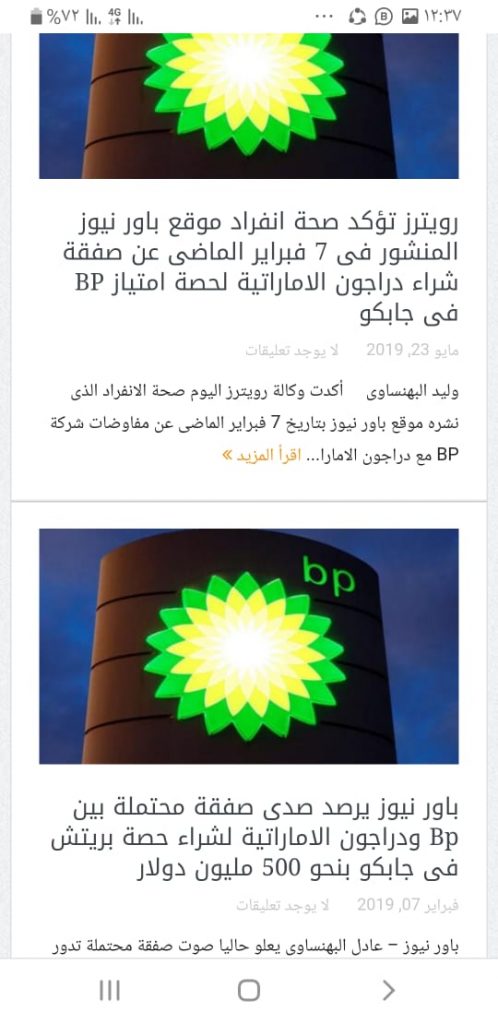The width and height of the screenshot is (498, 1024).
Task: Open the BP image above the Reuters article
Action: tap(249, 106)
